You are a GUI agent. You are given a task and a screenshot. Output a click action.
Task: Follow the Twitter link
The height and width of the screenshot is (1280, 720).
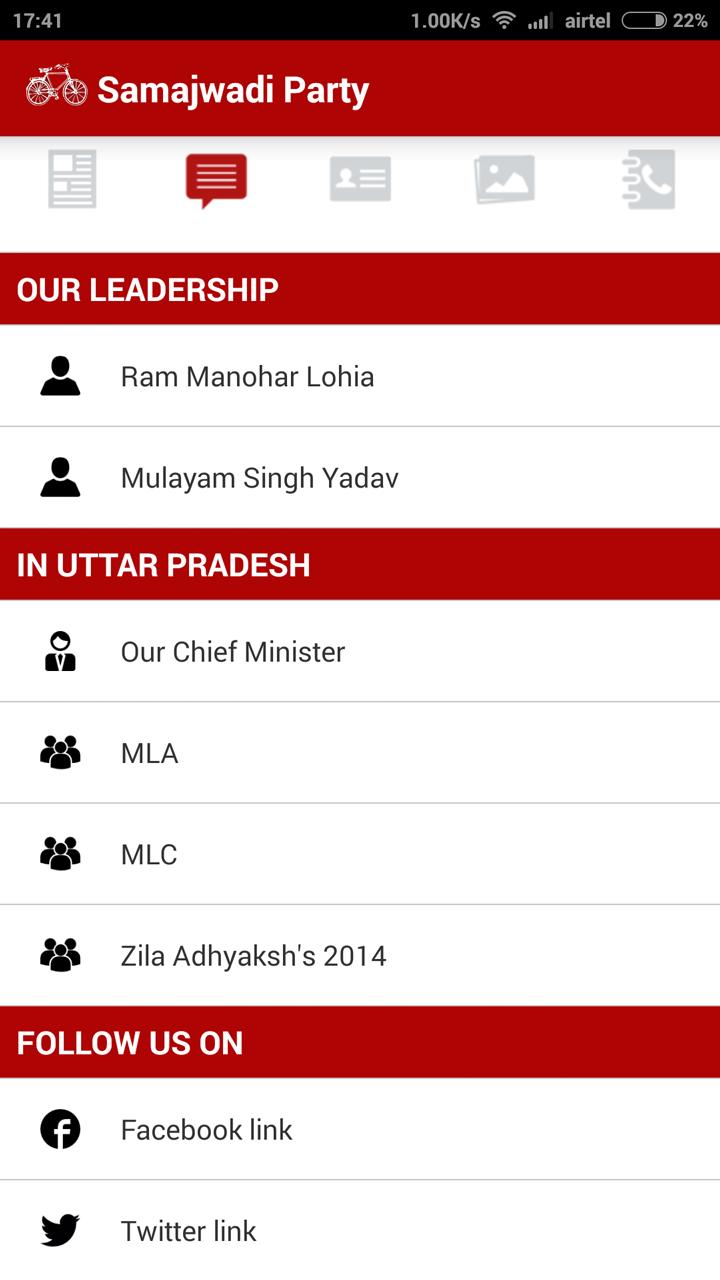point(188,1230)
